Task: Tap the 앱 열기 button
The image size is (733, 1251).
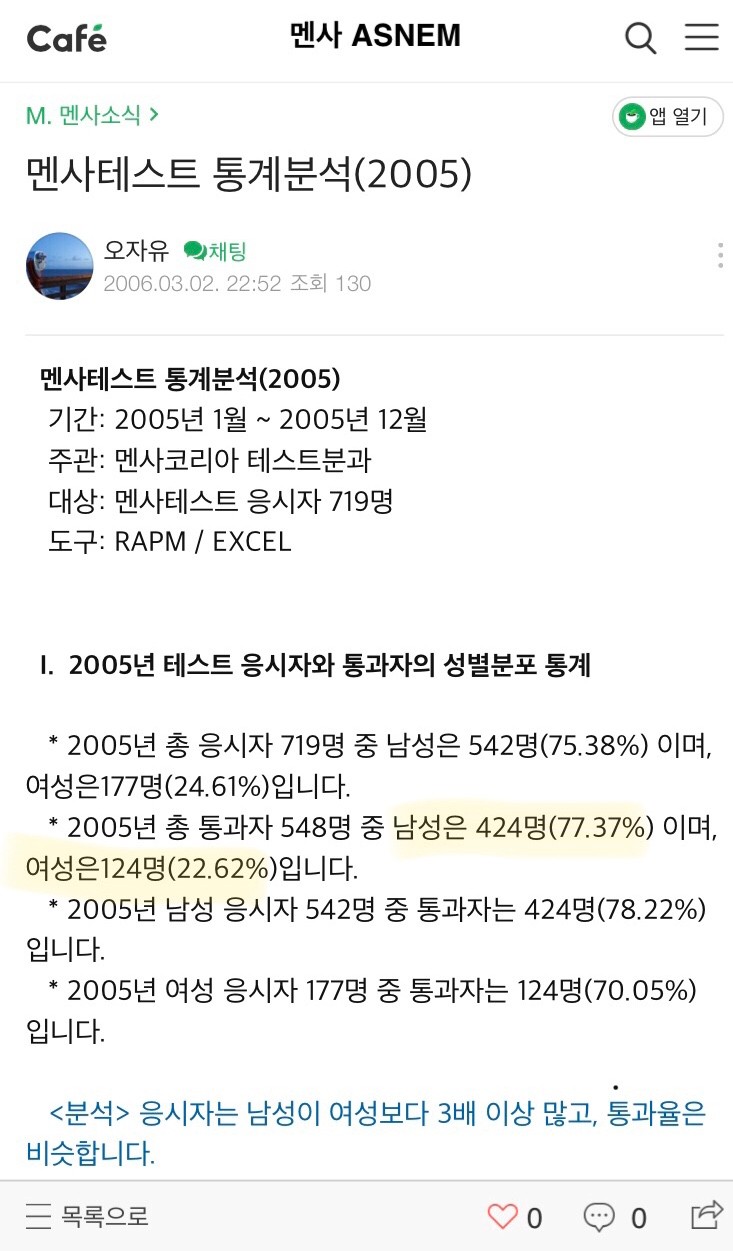Action: [x=667, y=117]
